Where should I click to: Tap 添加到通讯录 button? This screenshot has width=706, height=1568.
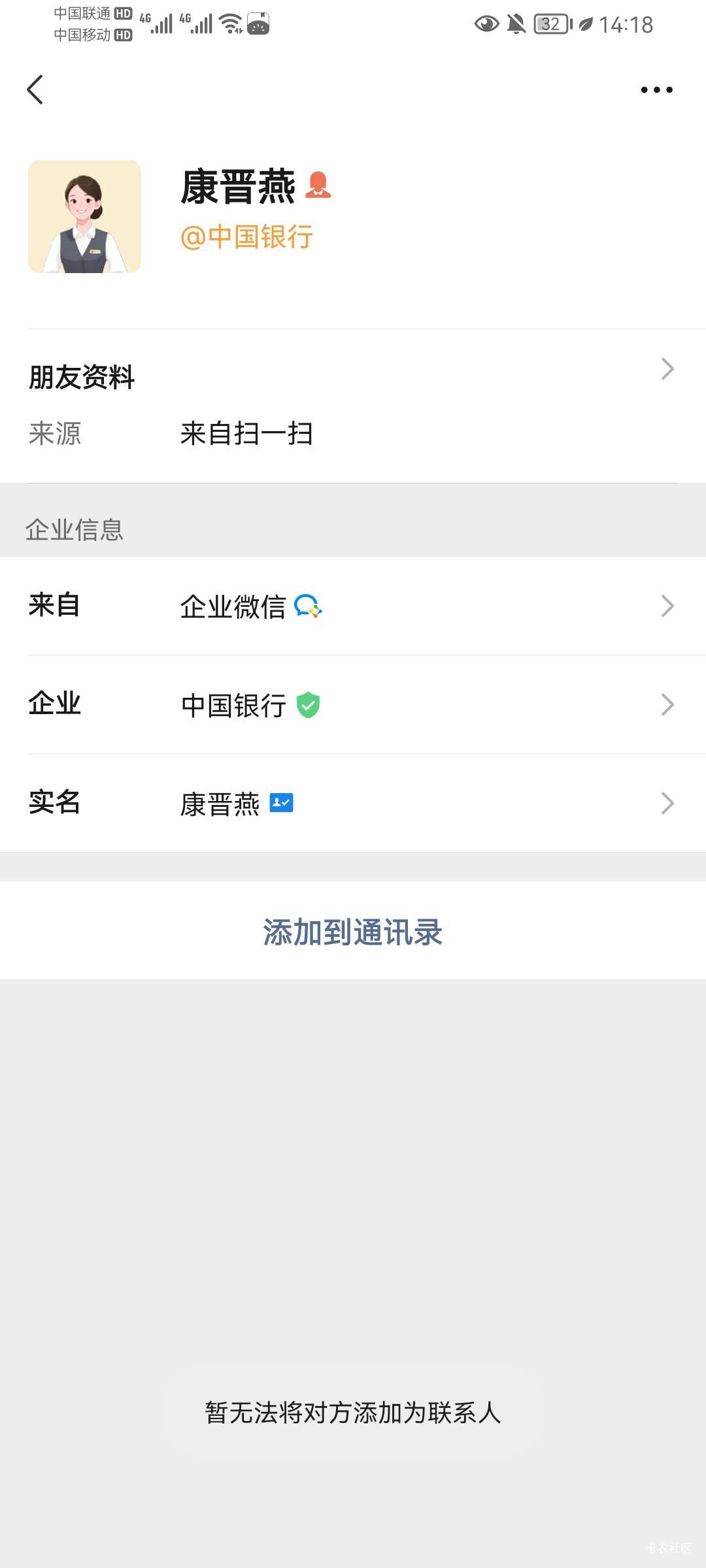coord(353,931)
